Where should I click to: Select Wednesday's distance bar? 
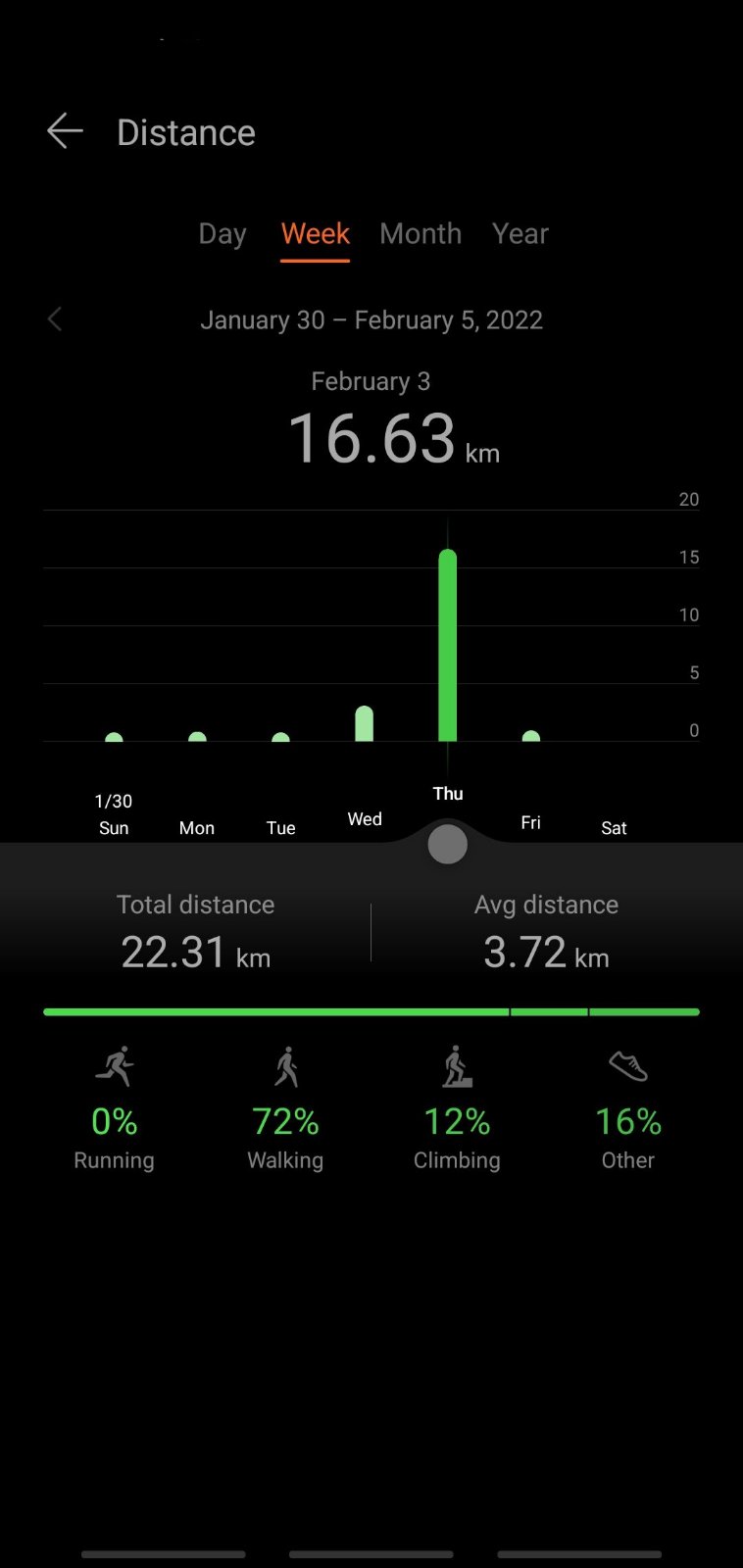coord(364,723)
